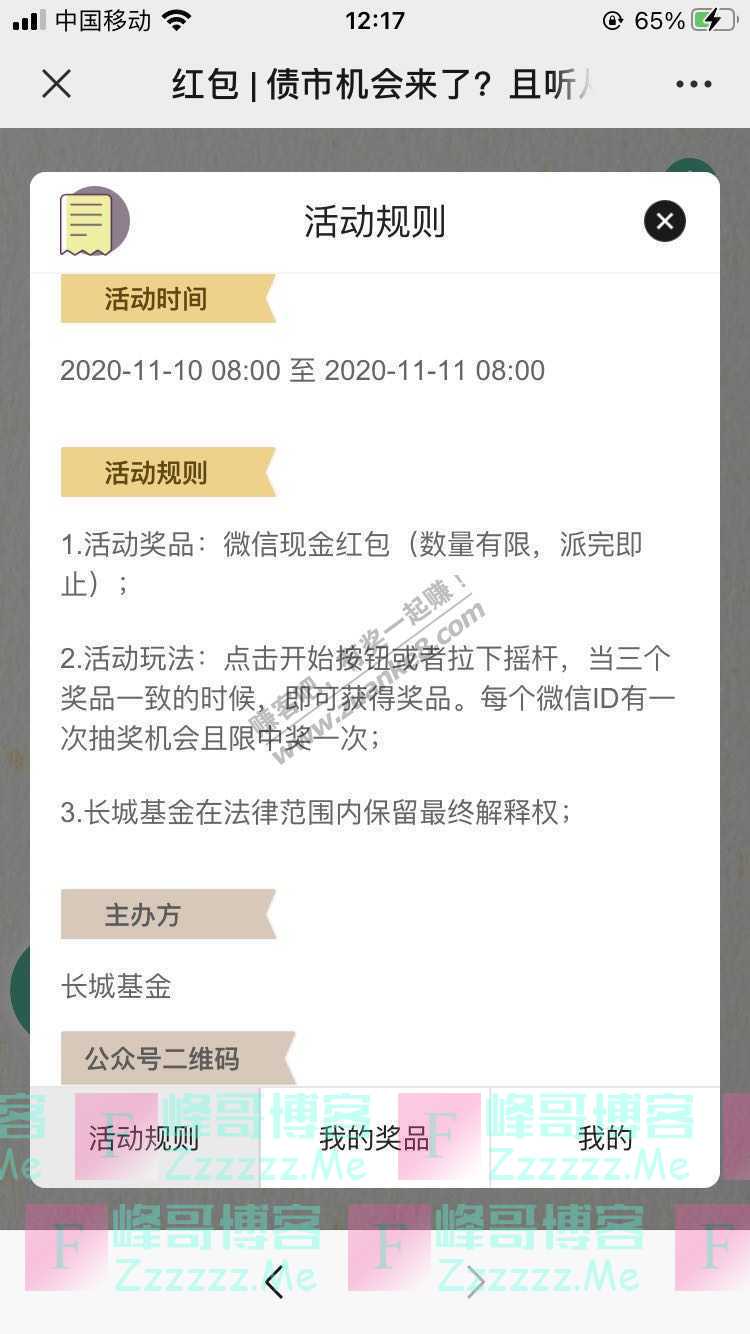The image size is (750, 1334).
Task: Switch to the 我的 tab
Action: click(x=604, y=1138)
